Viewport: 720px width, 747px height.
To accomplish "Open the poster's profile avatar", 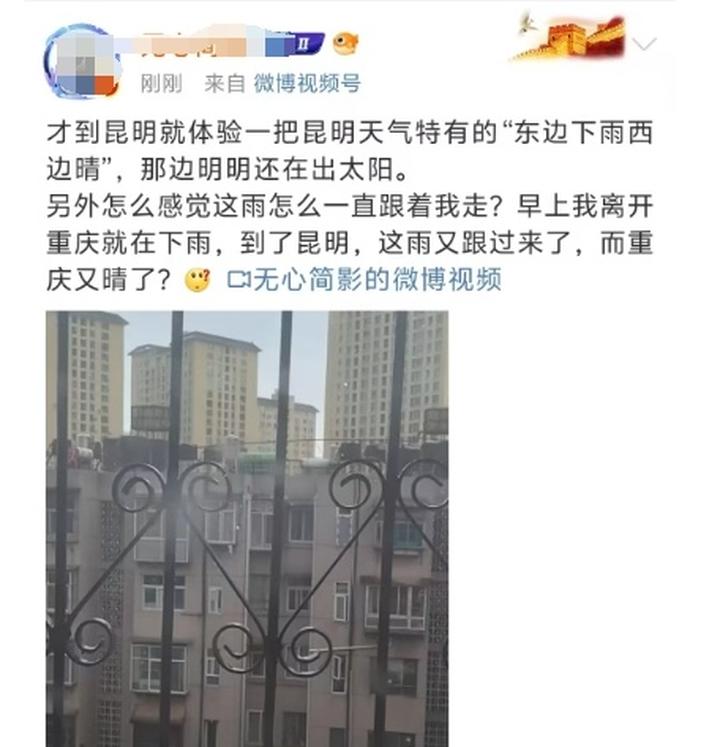I will (82, 60).
